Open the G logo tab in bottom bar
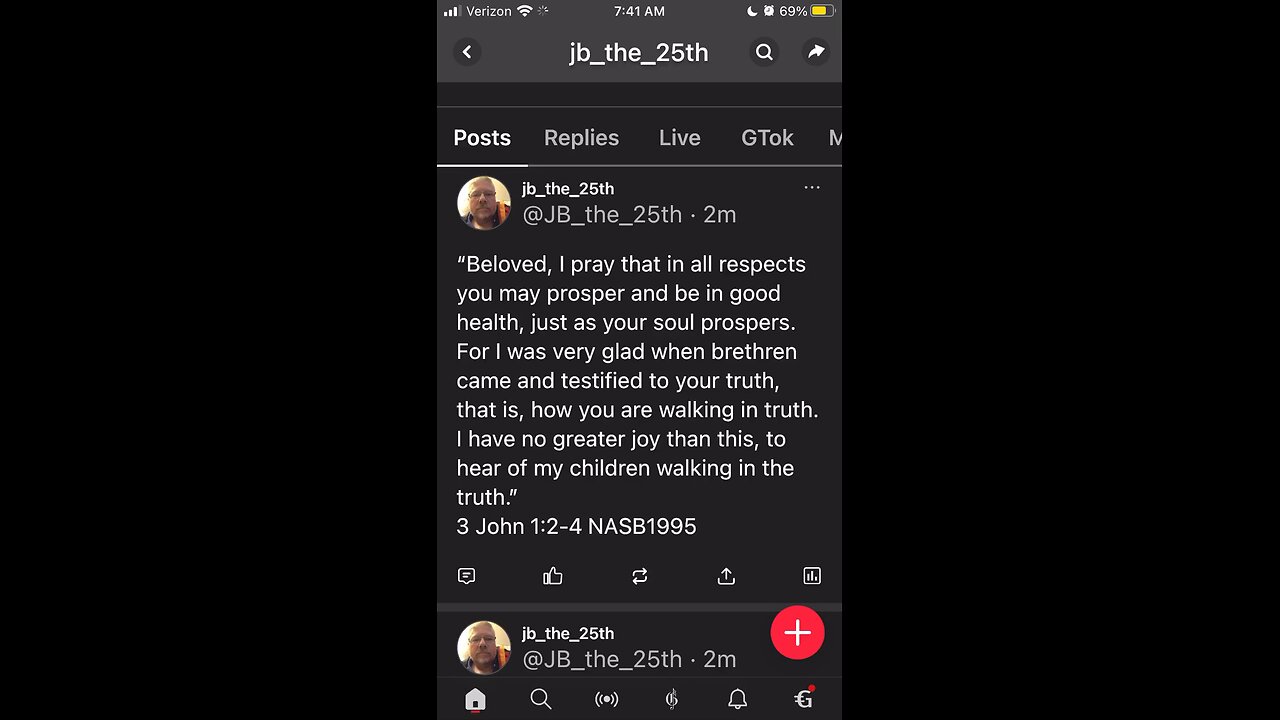The image size is (1280, 720). (803, 699)
